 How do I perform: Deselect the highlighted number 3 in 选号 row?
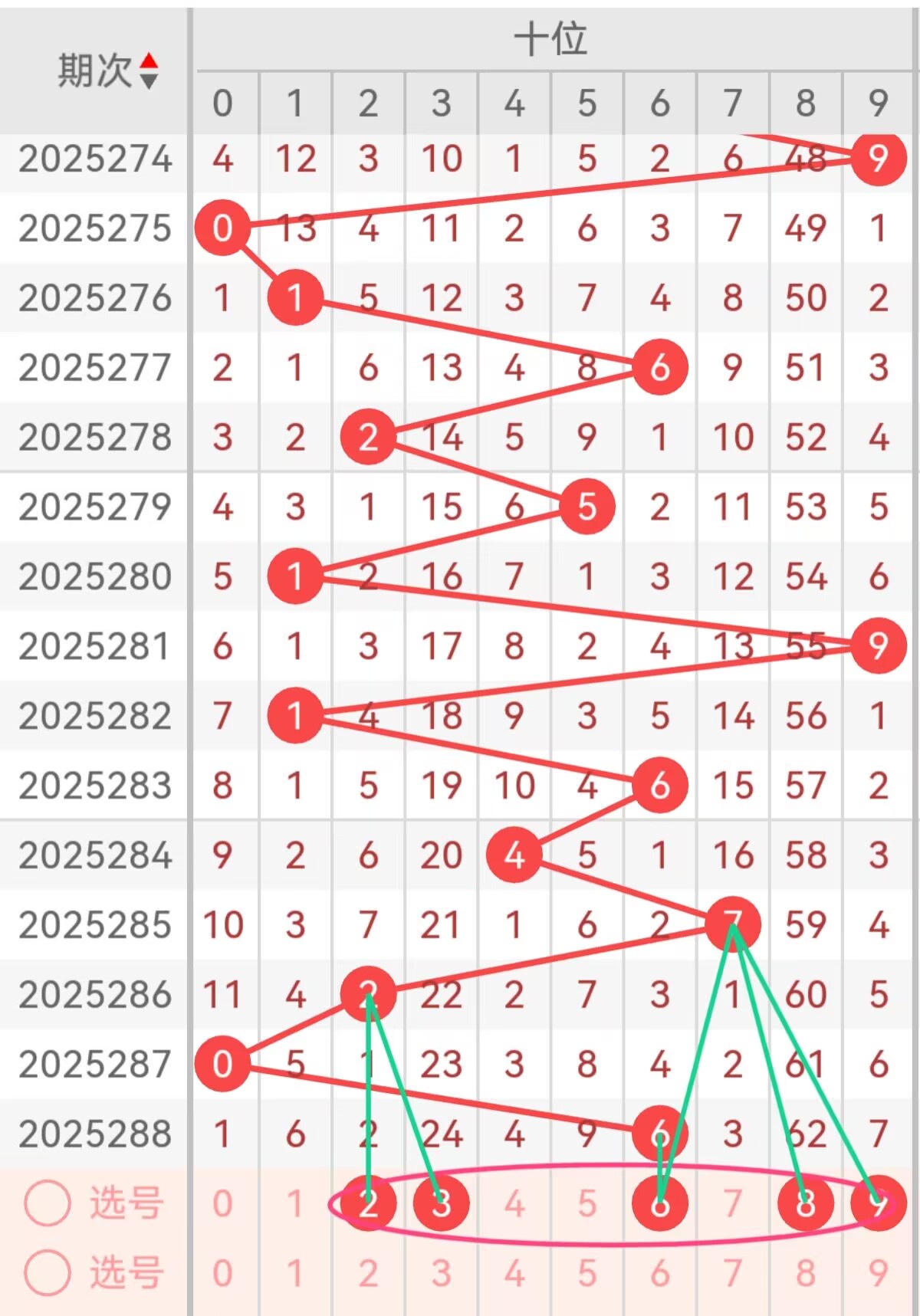pyautogui.click(x=441, y=1204)
